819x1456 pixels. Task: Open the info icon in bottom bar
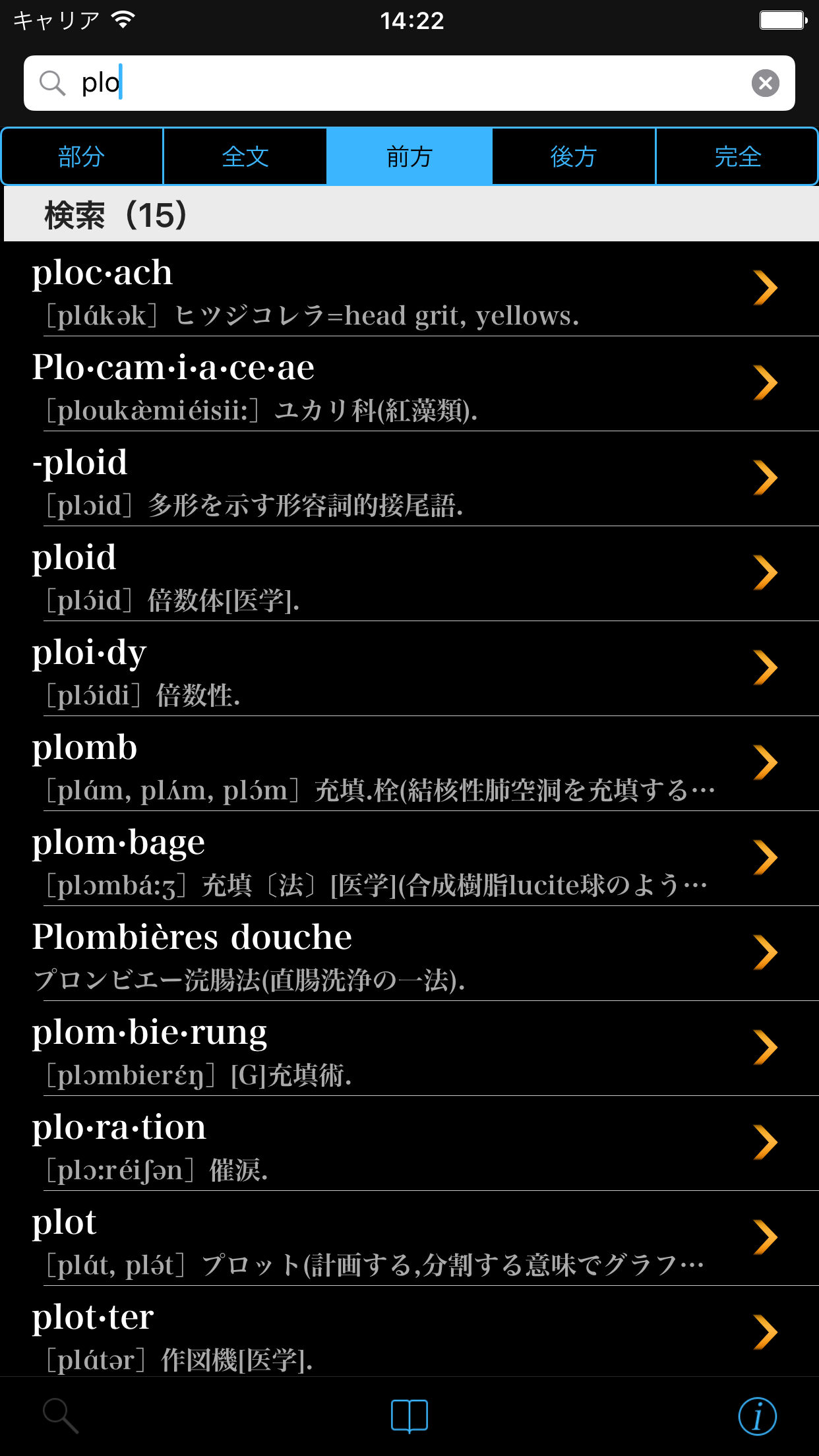click(757, 1416)
